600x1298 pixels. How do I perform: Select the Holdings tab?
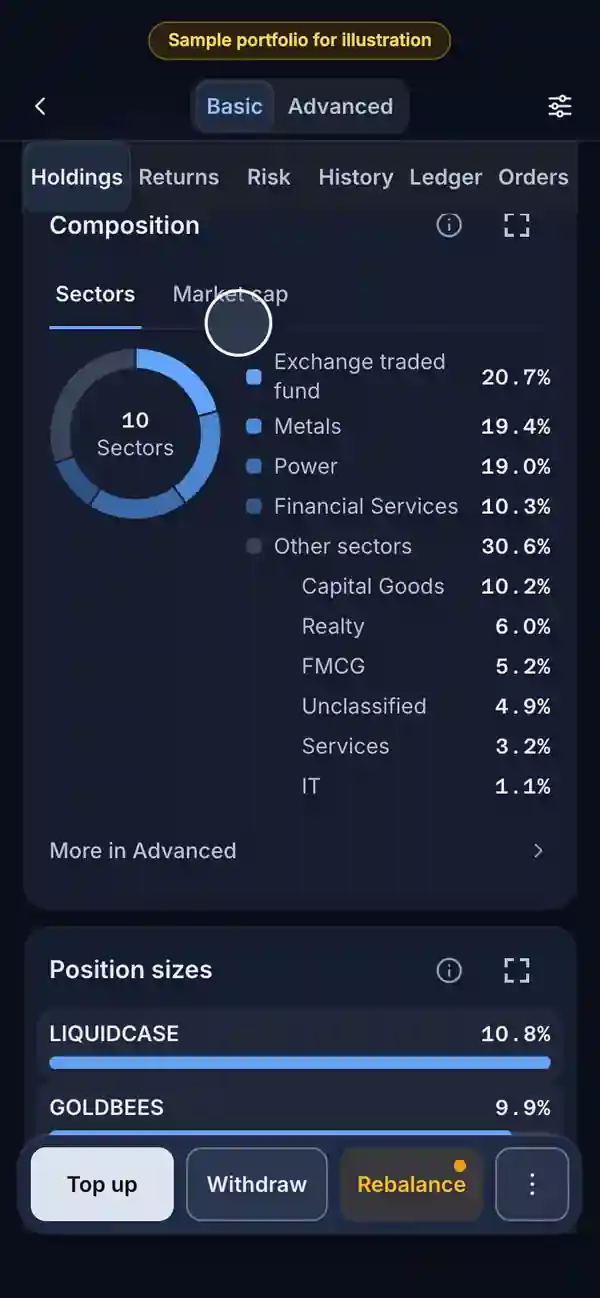[77, 177]
